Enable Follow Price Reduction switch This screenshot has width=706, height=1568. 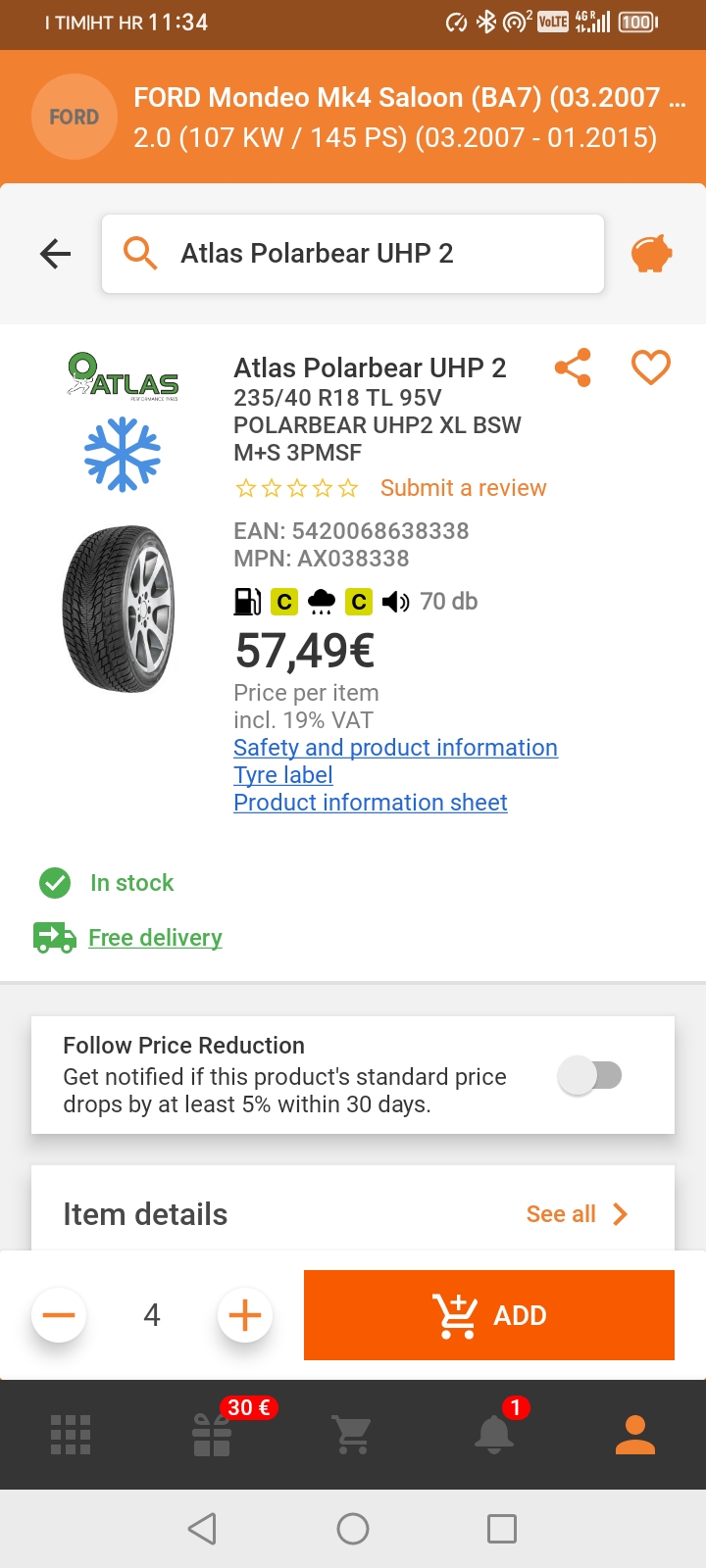tap(590, 1075)
